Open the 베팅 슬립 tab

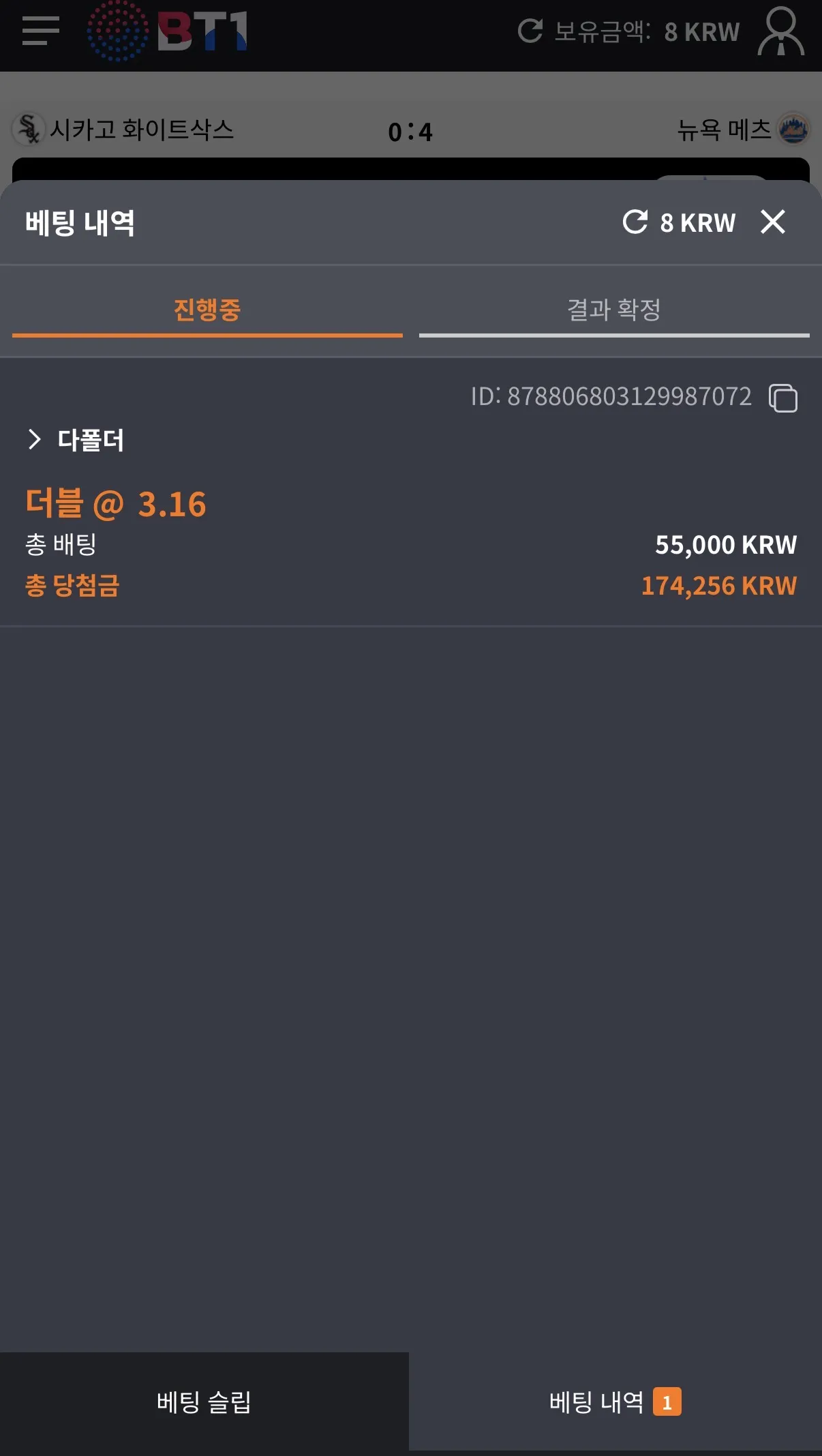pos(204,1402)
